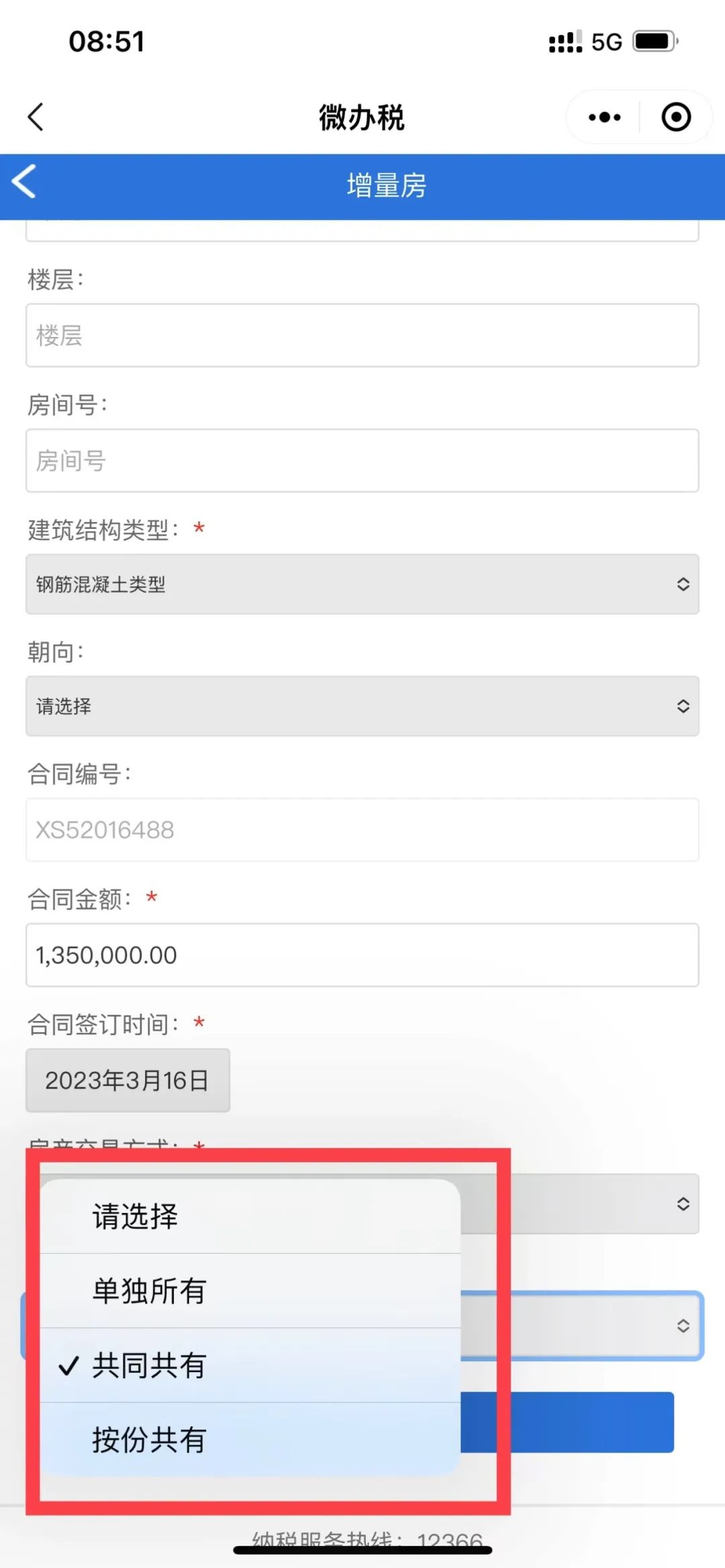Open the mini program more options menu

604,117
